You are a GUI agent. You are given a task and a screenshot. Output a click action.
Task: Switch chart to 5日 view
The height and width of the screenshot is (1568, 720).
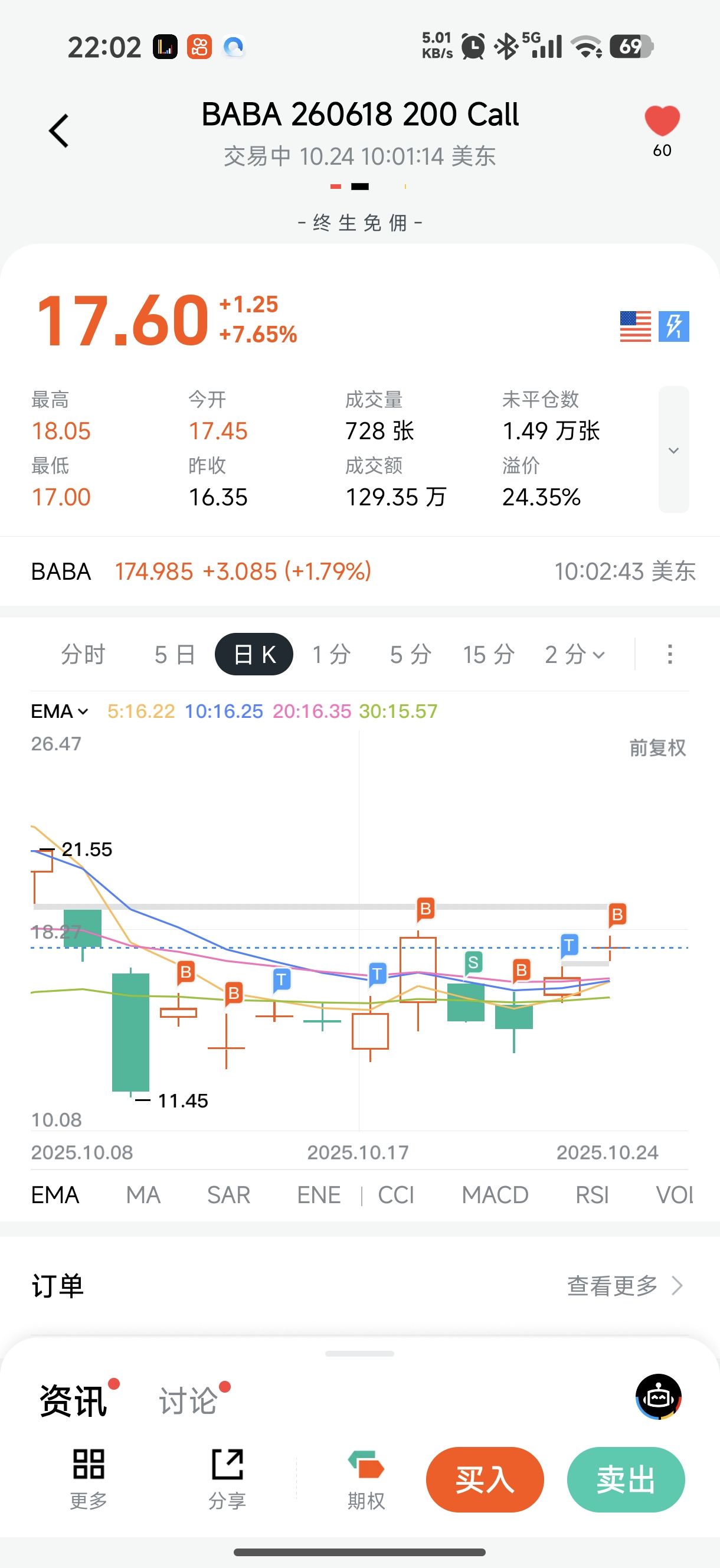(174, 654)
